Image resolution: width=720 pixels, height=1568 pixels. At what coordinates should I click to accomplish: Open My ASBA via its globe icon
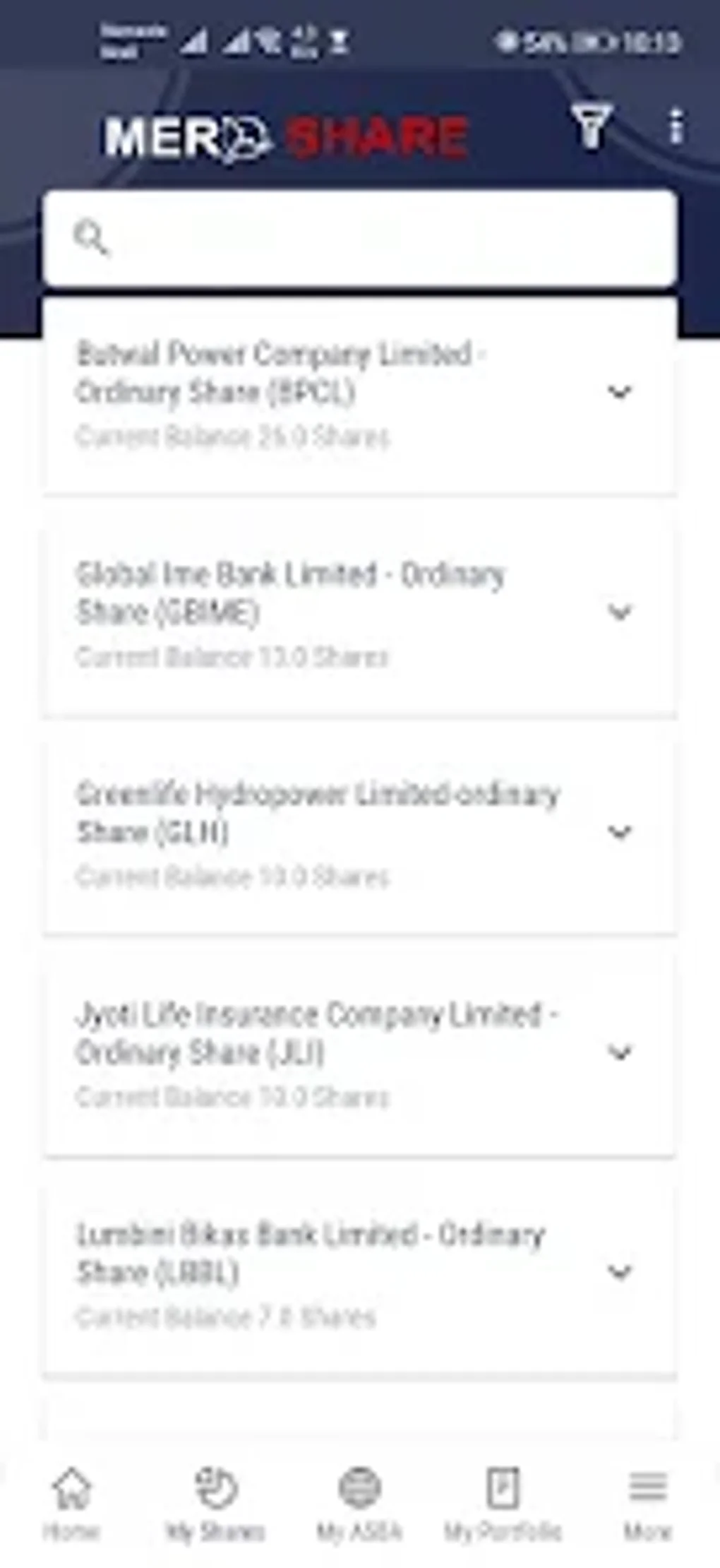point(359,1485)
